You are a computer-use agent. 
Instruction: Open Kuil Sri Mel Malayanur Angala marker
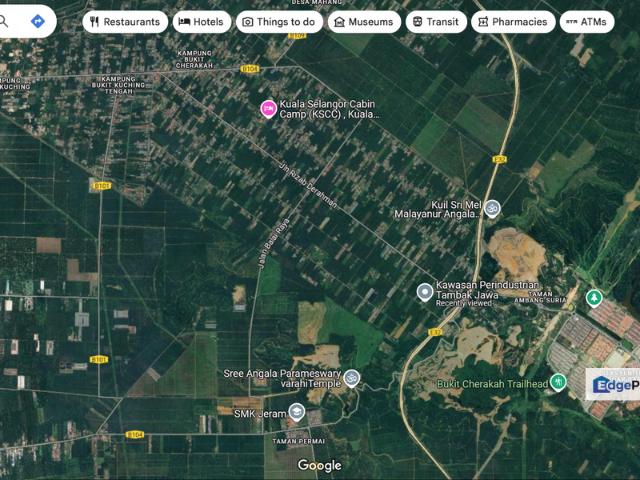point(493,208)
